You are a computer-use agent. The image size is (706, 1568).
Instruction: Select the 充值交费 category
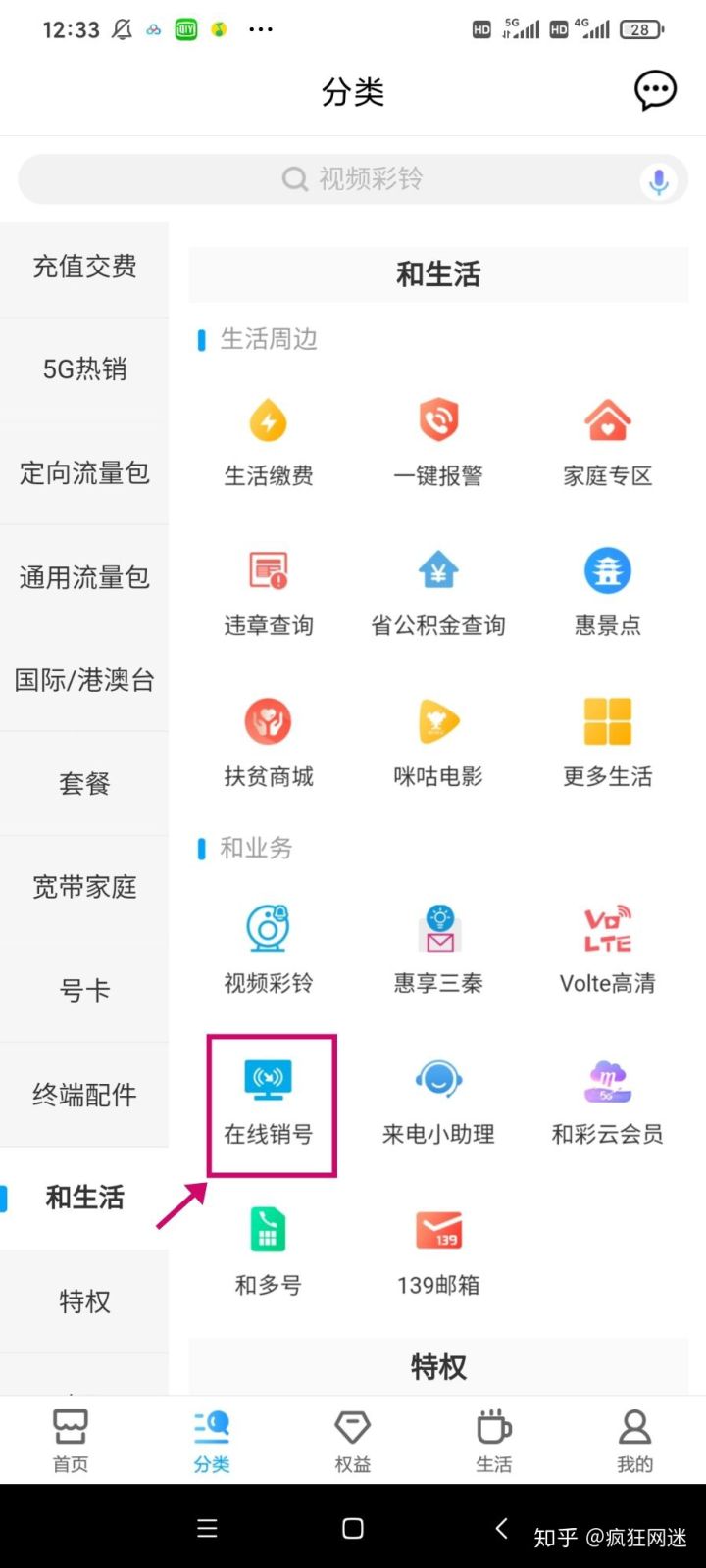[84, 267]
